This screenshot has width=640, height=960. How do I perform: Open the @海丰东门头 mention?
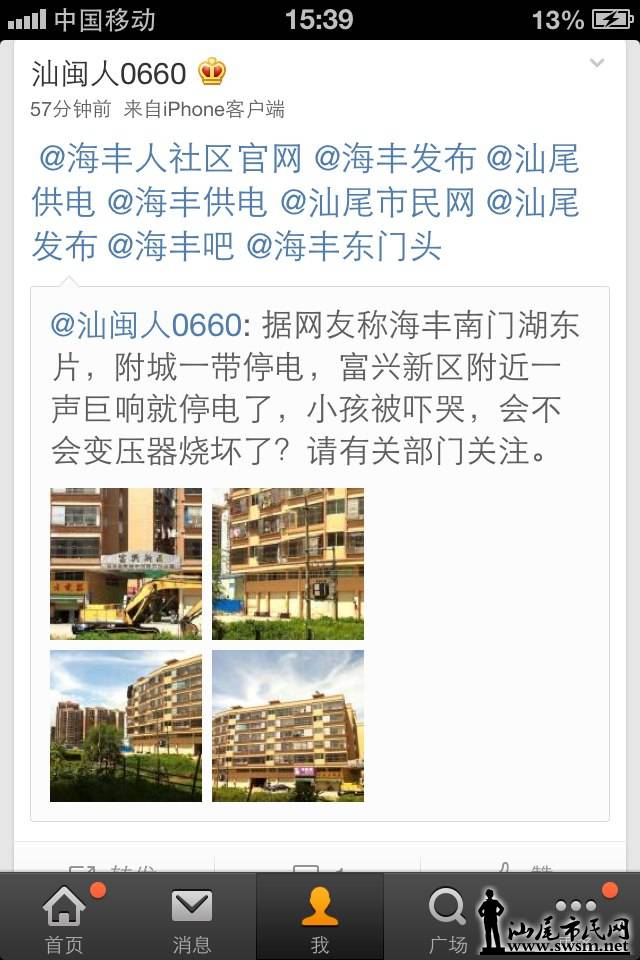point(343,246)
